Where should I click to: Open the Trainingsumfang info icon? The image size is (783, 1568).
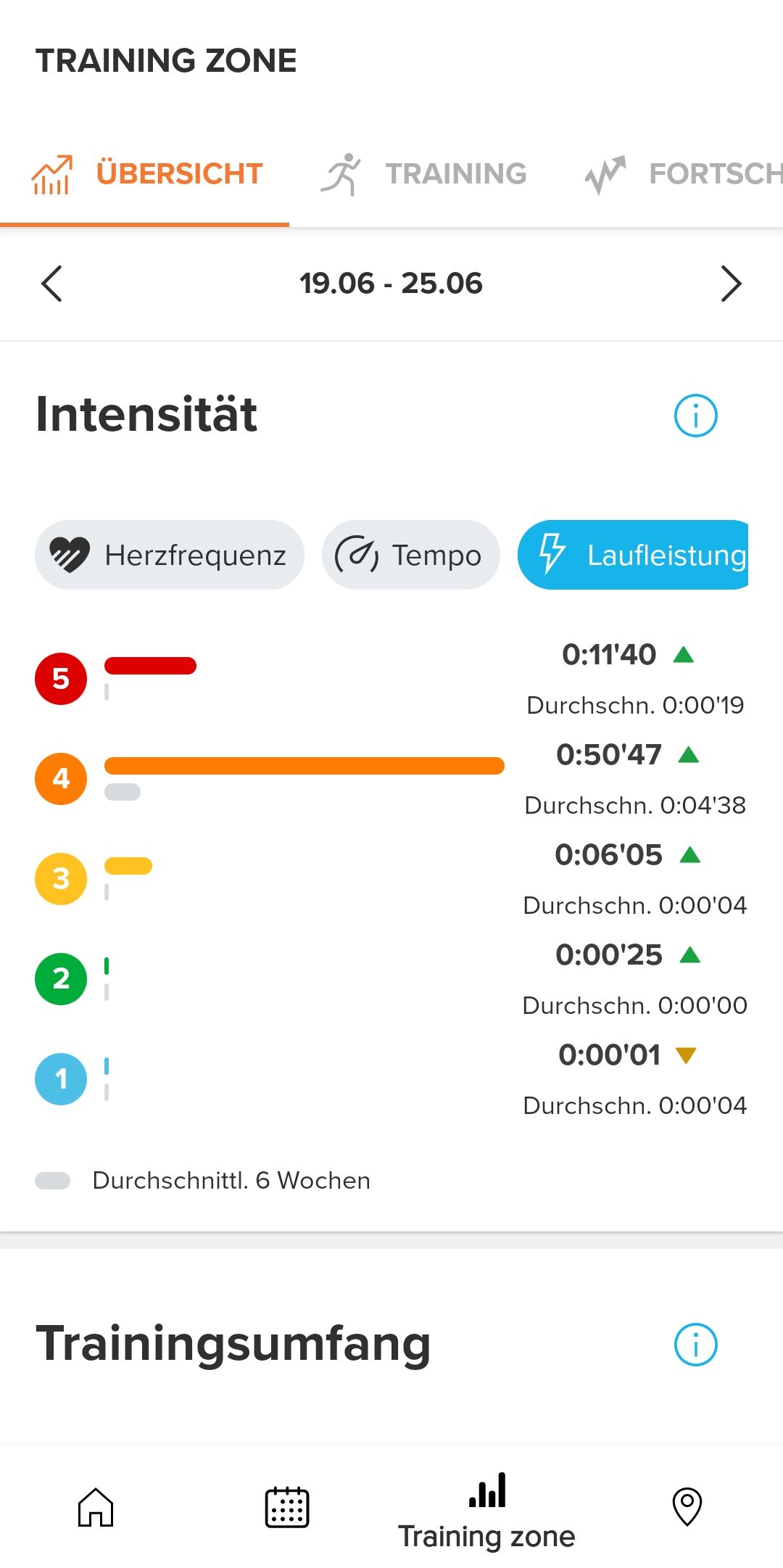(x=695, y=1345)
